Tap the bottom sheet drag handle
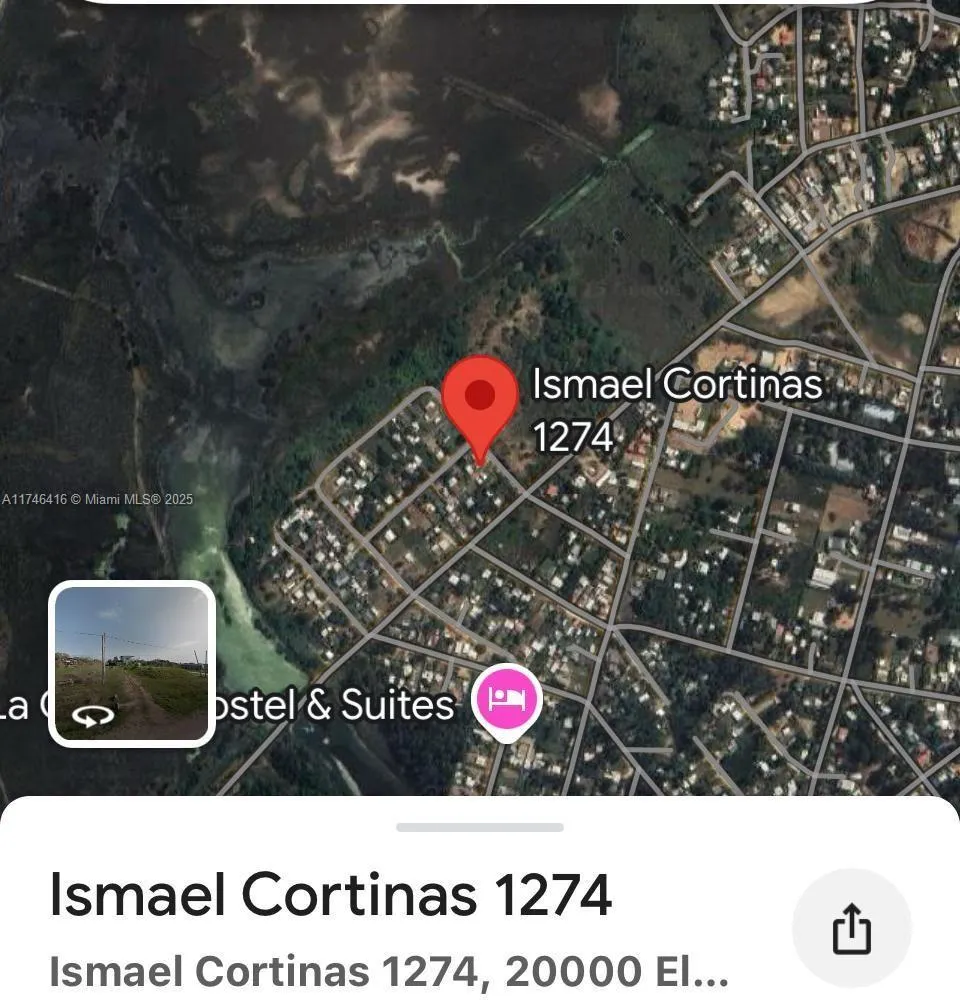 coord(480,827)
